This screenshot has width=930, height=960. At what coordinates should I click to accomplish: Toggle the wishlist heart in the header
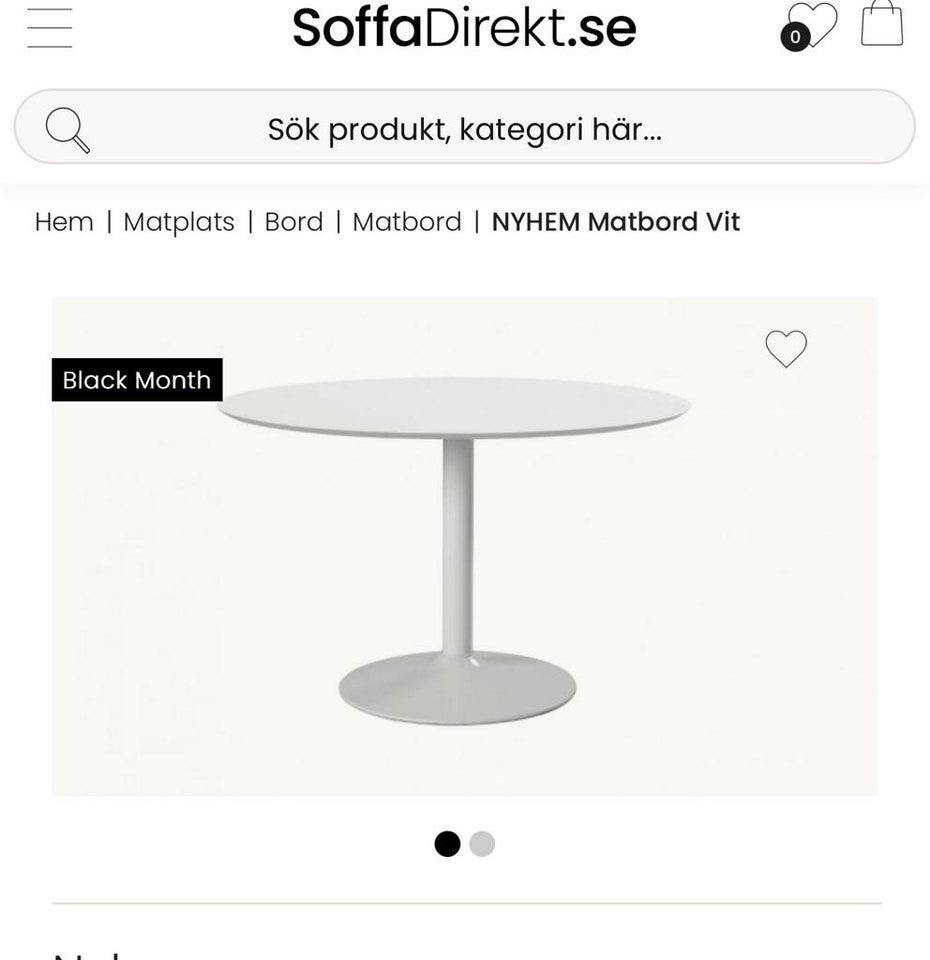click(x=810, y=25)
